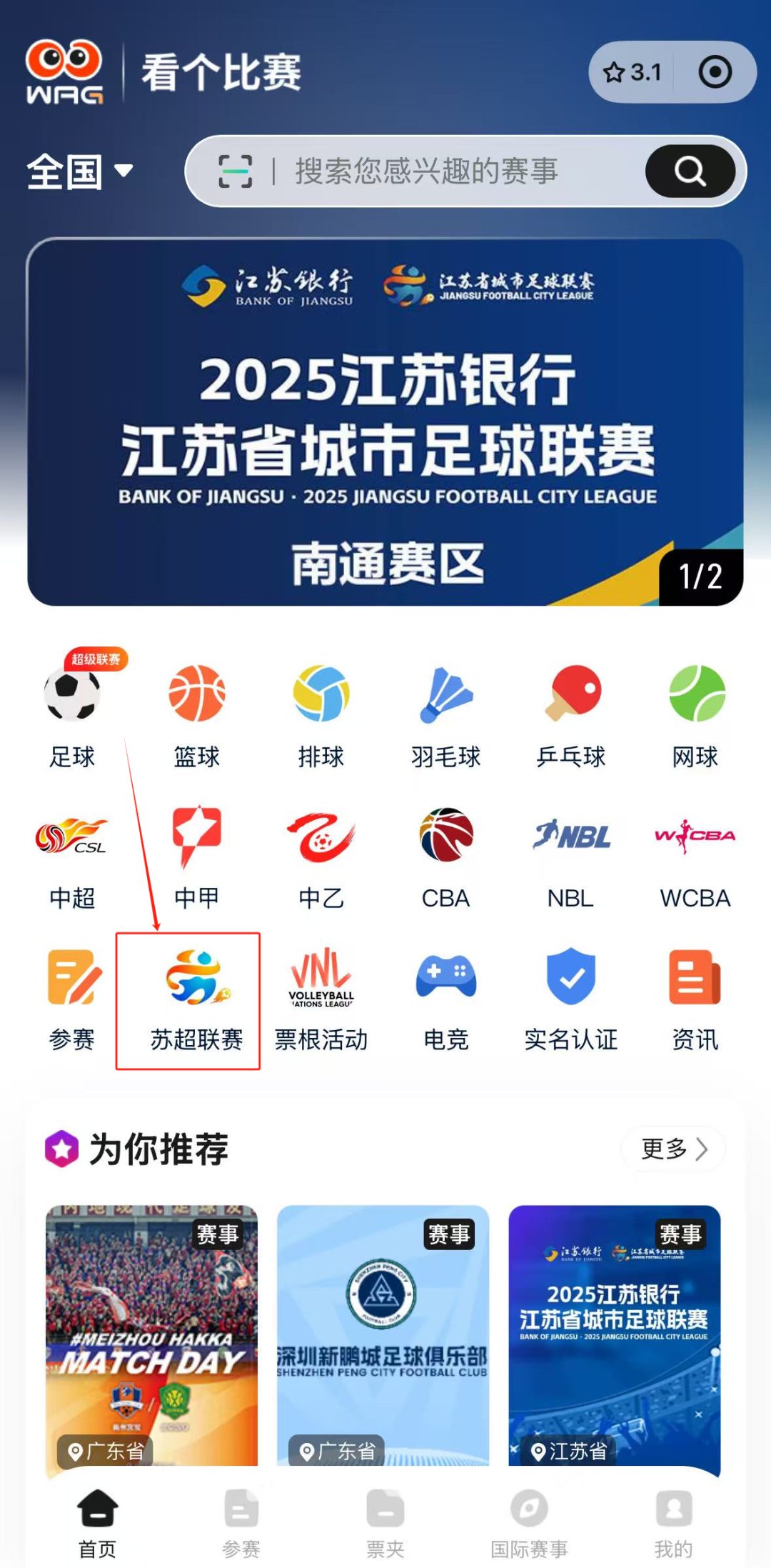The height and width of the screenshot is (1568, 771).
Task: Open the 乒乓球 category
Action: tap(570, 716)
